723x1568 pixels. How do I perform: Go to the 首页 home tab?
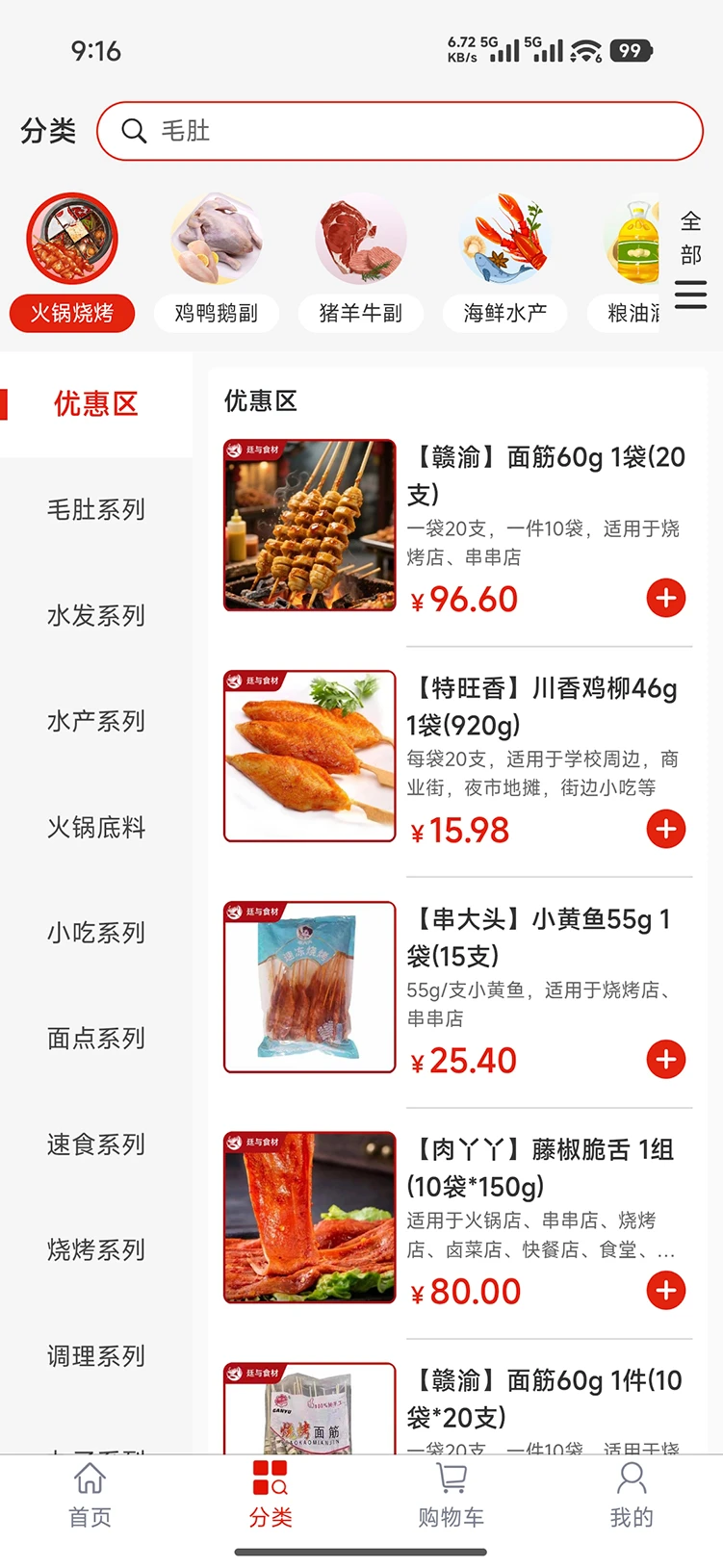[90, 1497]
